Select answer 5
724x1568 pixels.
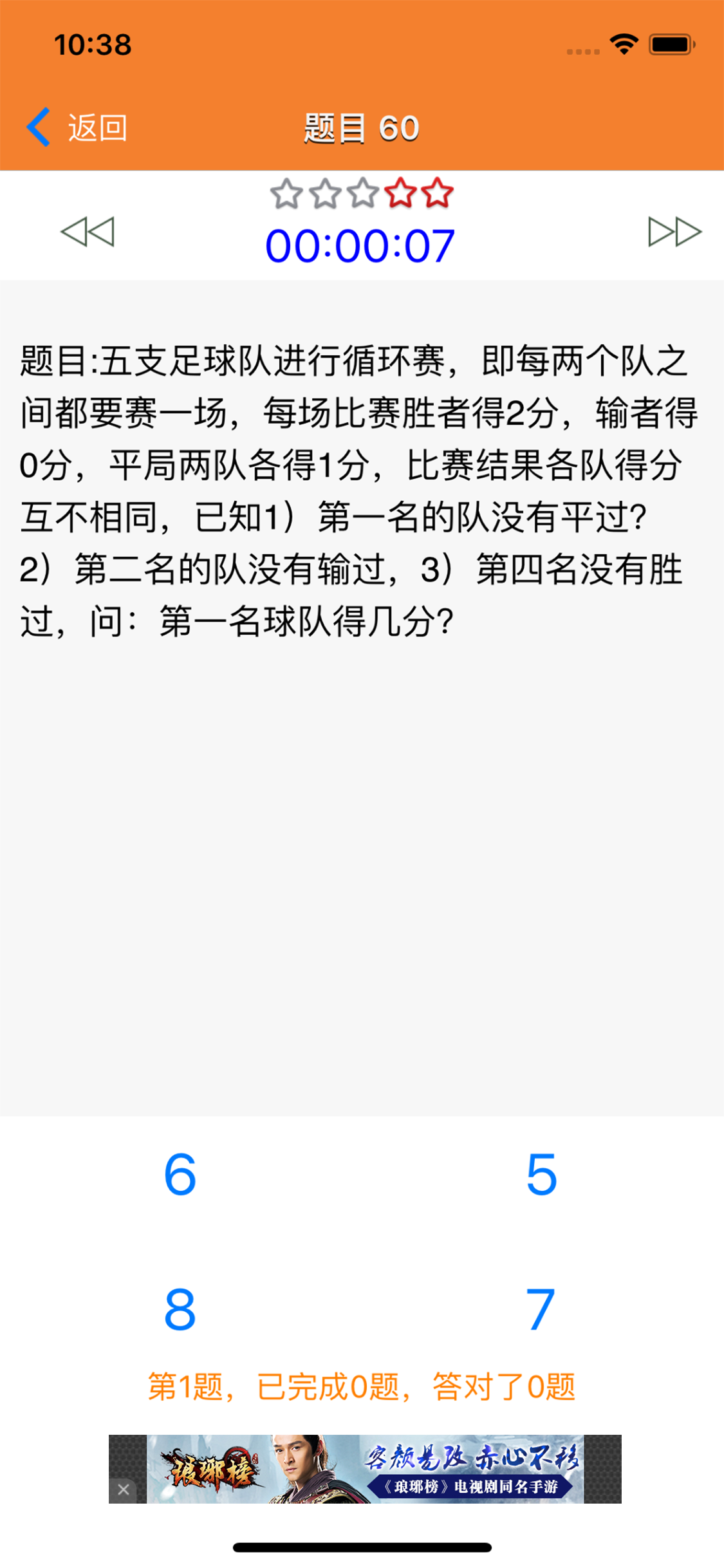pos(541,1174)
